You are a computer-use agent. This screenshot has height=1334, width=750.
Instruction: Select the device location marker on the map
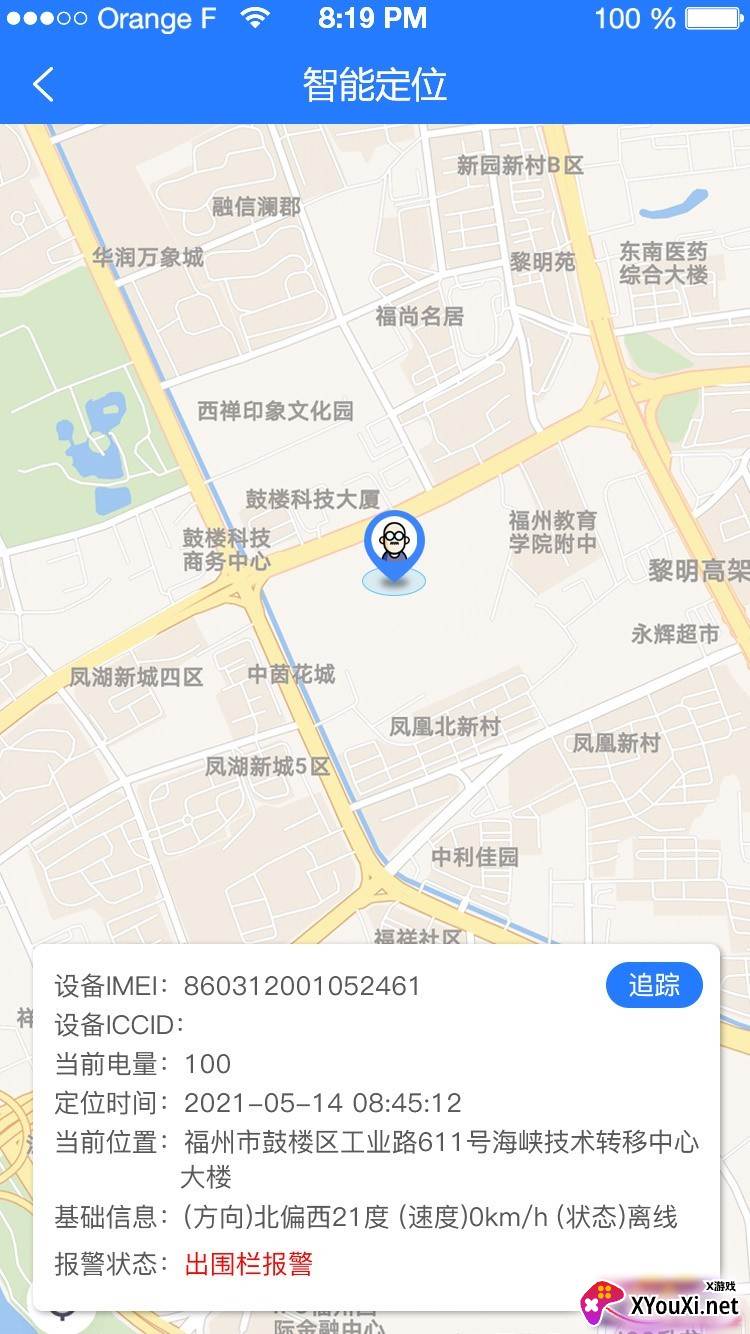(x=394, y=545)
